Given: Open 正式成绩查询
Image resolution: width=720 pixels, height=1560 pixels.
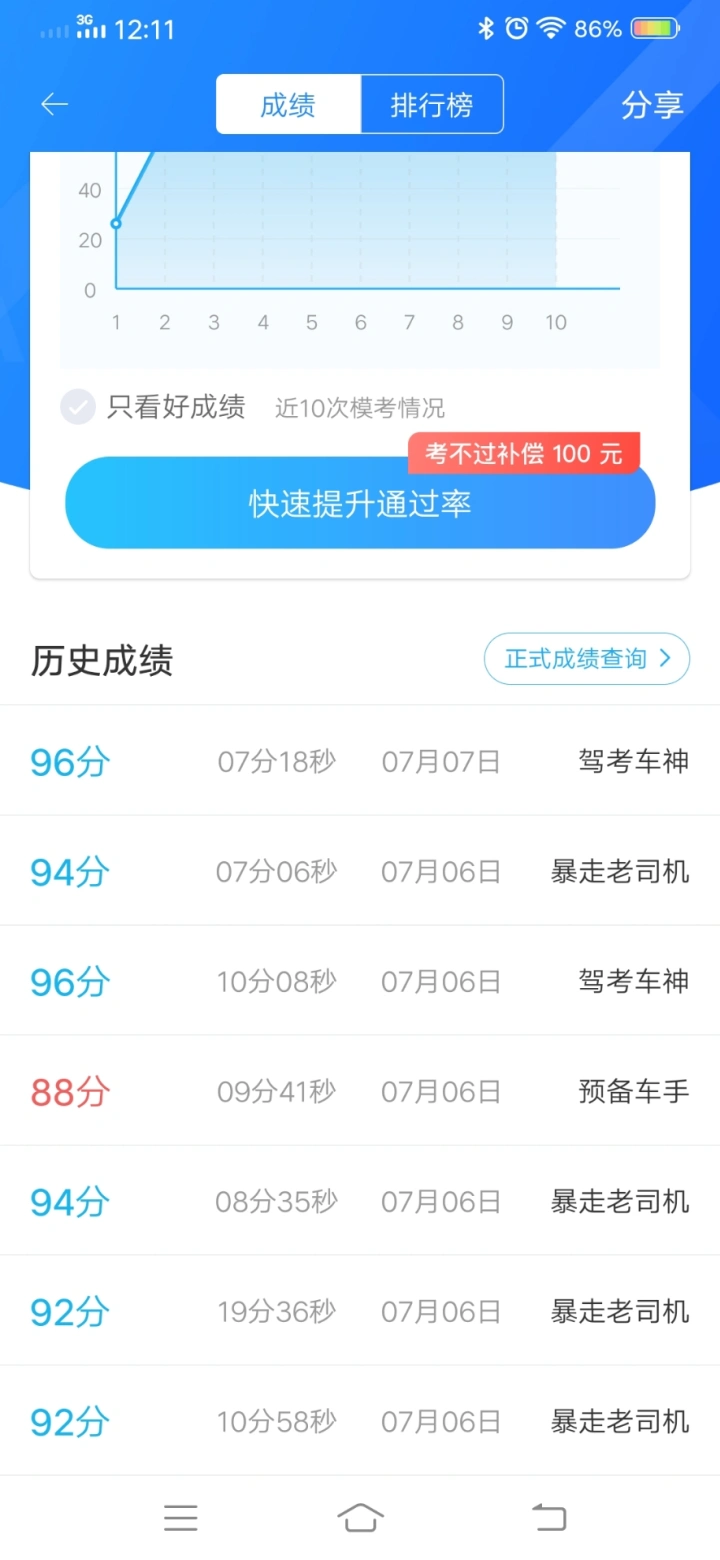Looking at the screenshot, I should (x=587, y=659).
